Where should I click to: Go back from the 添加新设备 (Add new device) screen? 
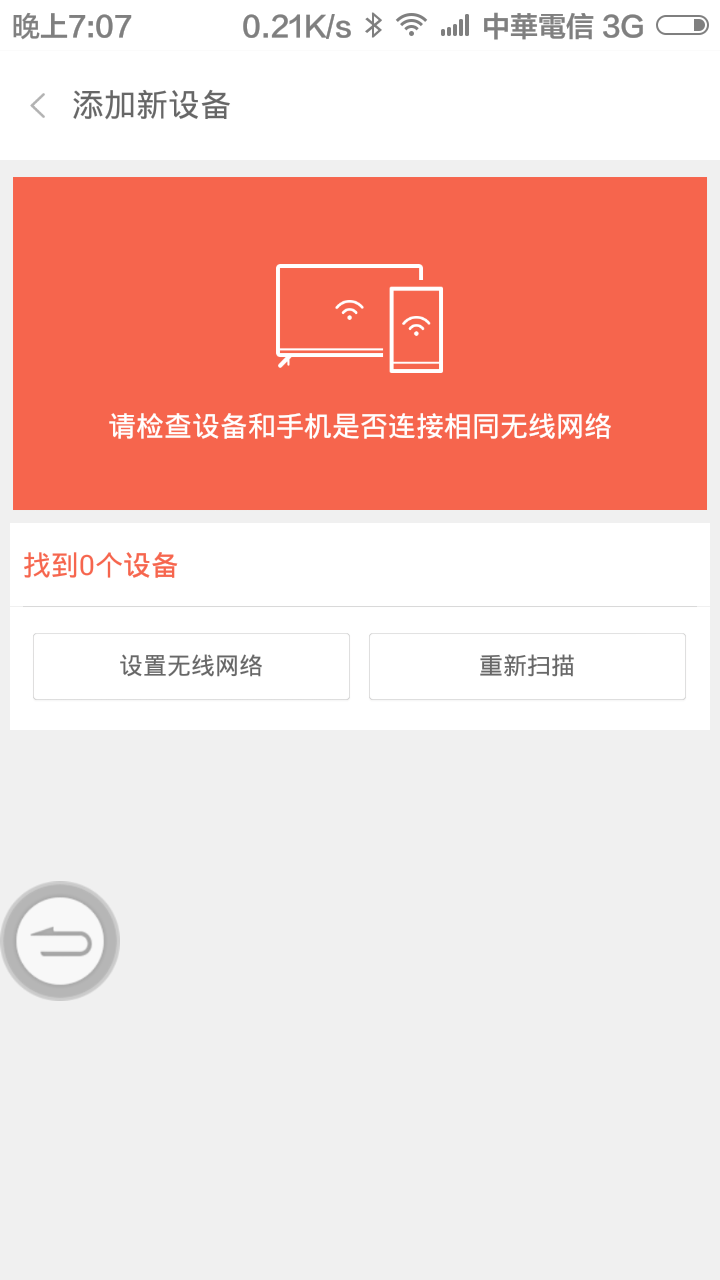click(38, 105)
